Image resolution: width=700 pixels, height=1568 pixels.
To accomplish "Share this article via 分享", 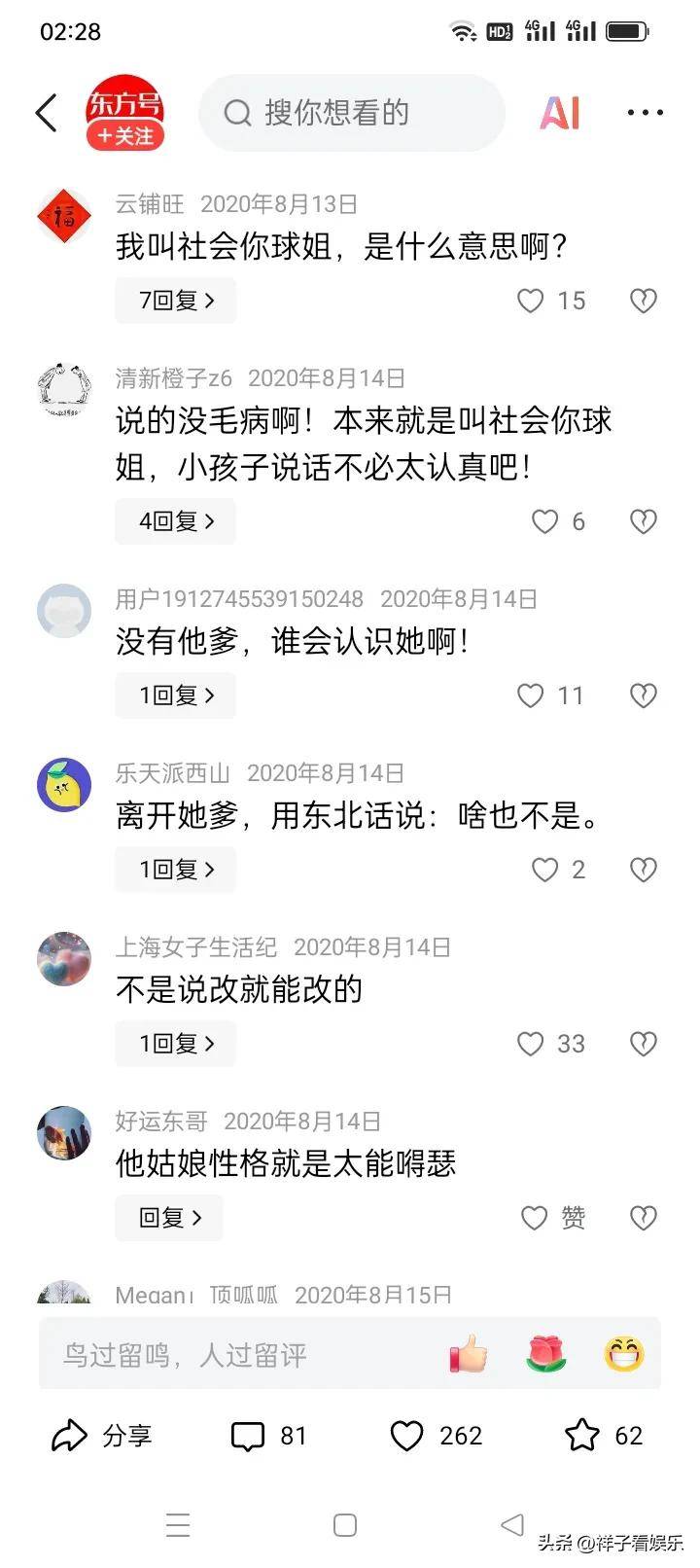I will pos(102,1436).
